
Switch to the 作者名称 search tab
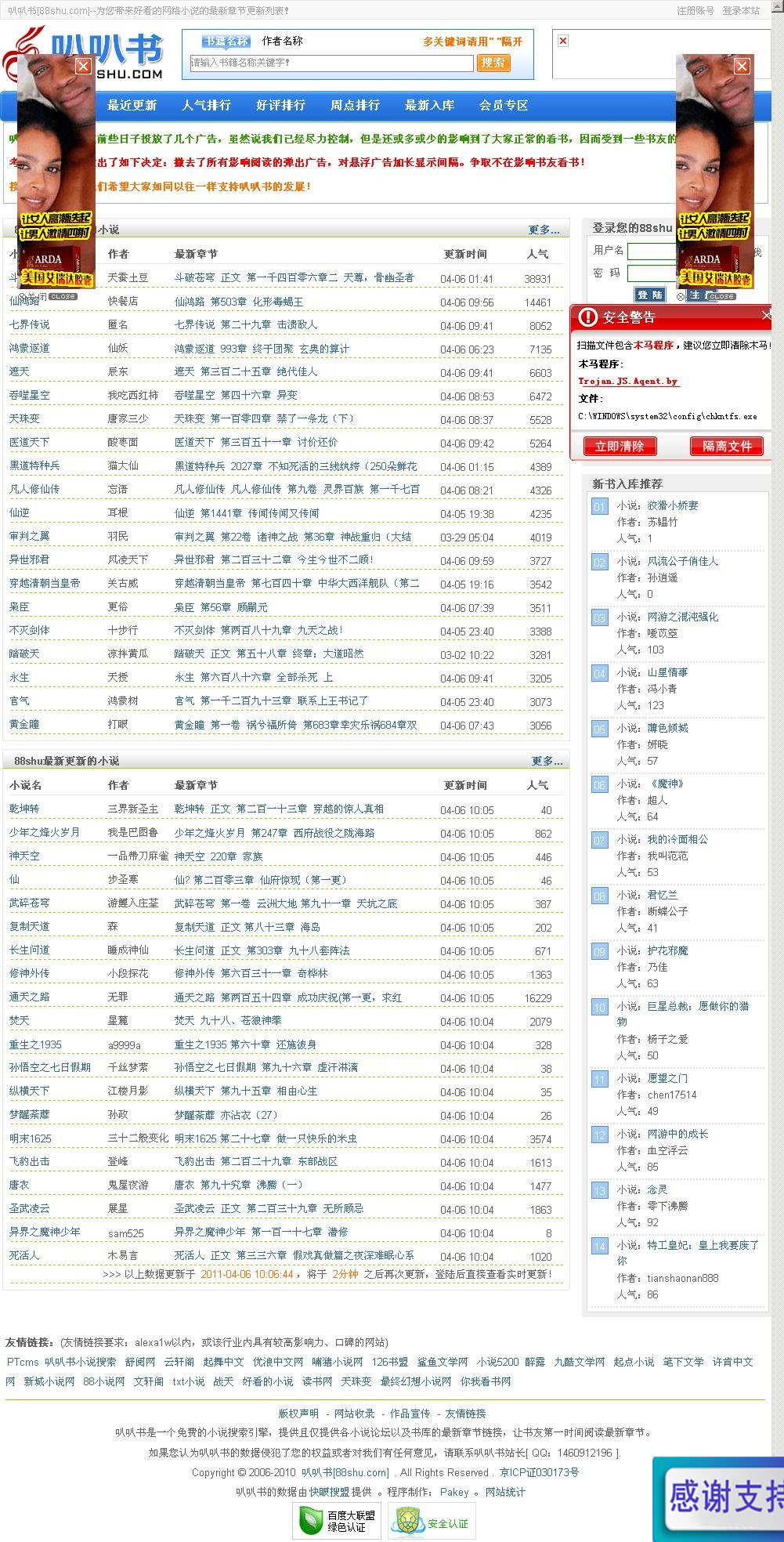[282, 41]
